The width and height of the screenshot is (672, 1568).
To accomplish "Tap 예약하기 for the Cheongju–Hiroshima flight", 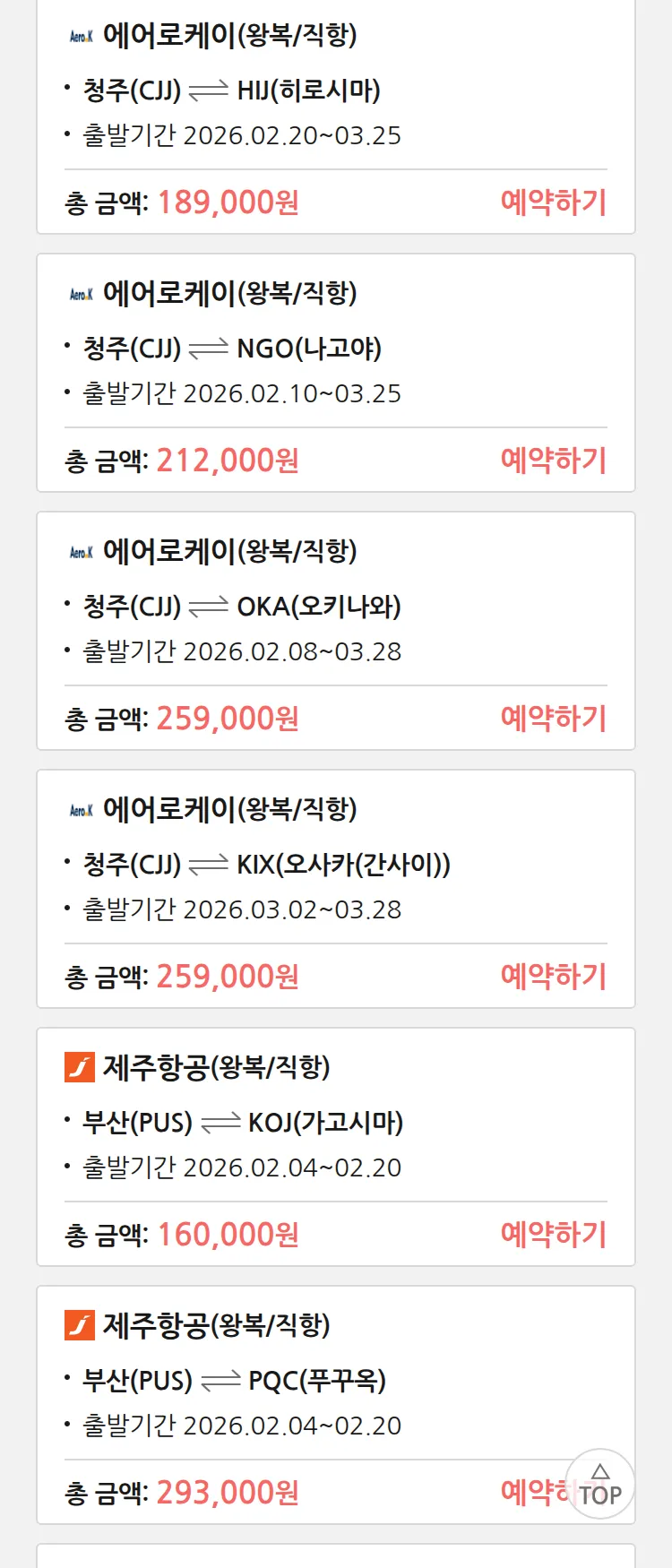I will (x=553, y=202).
